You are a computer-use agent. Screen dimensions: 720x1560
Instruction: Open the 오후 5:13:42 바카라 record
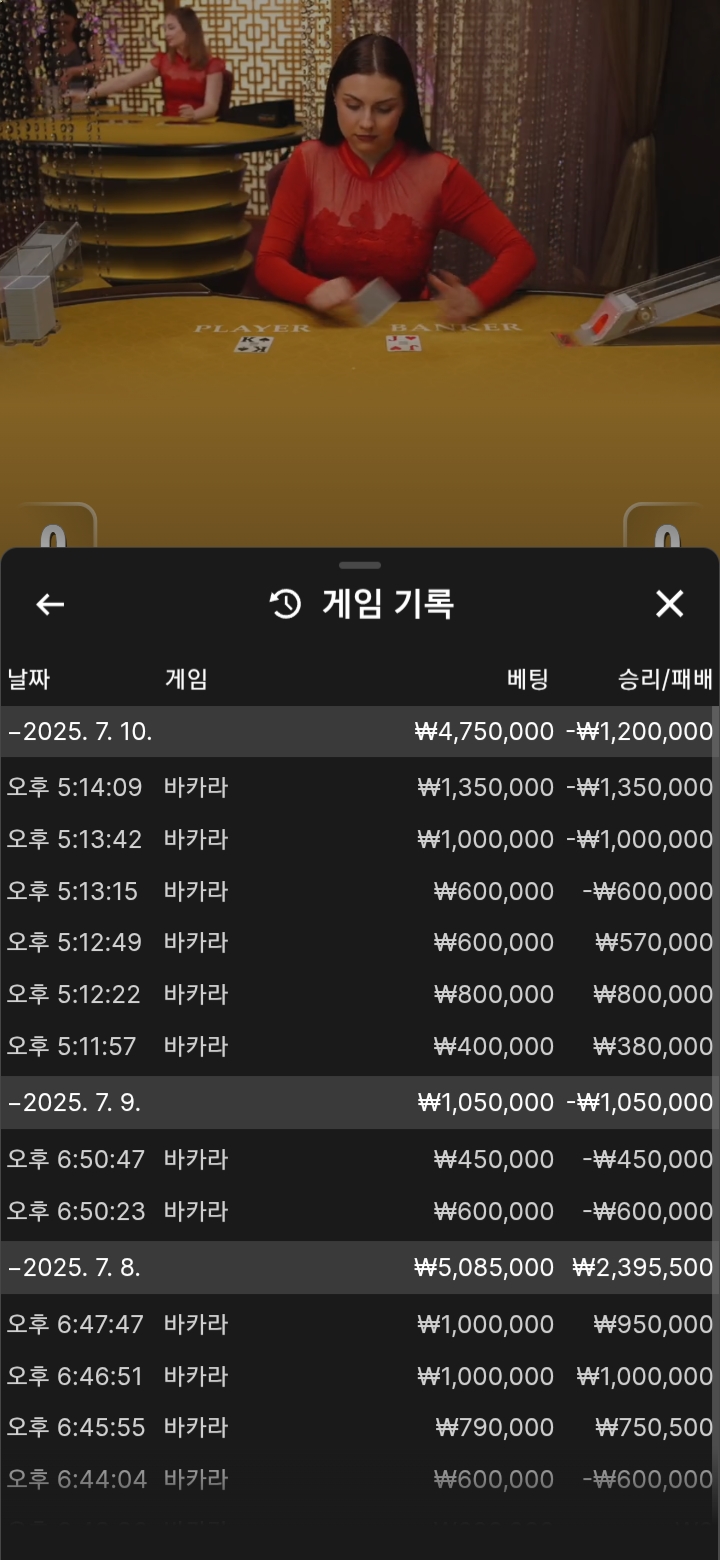tap(360, 840)
